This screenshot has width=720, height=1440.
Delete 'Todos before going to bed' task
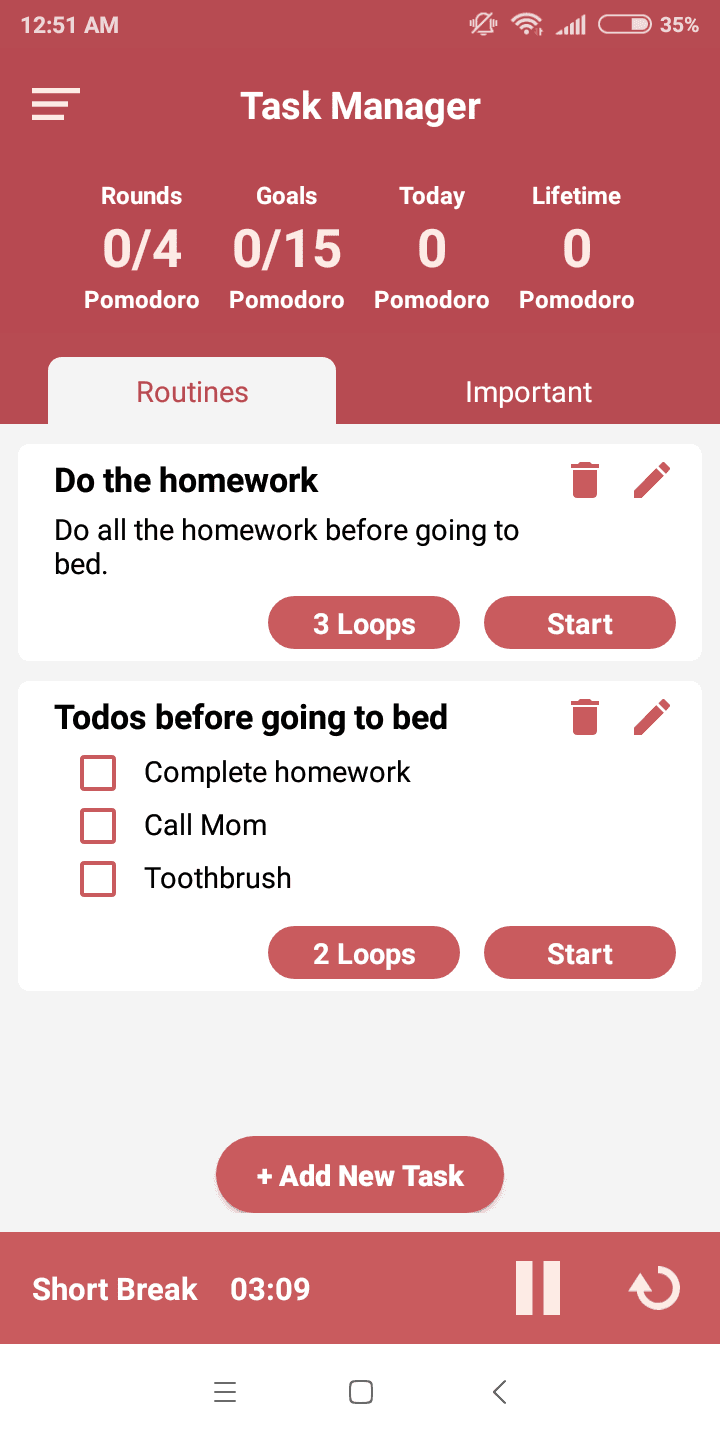pyautogui.click(x=584, y=717)
